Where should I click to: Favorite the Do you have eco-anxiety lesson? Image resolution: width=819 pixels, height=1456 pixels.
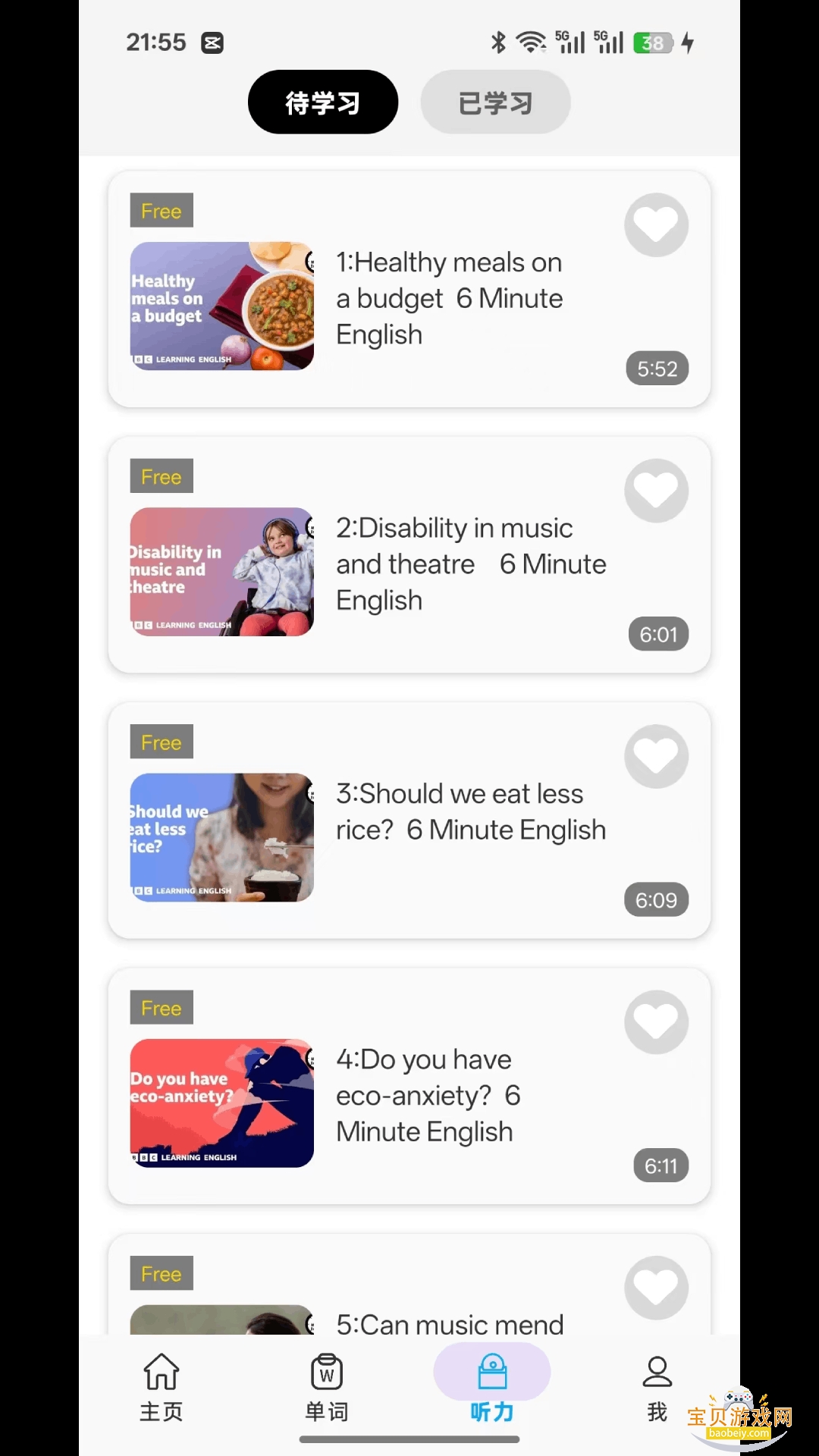click(x=656, y=1022)
